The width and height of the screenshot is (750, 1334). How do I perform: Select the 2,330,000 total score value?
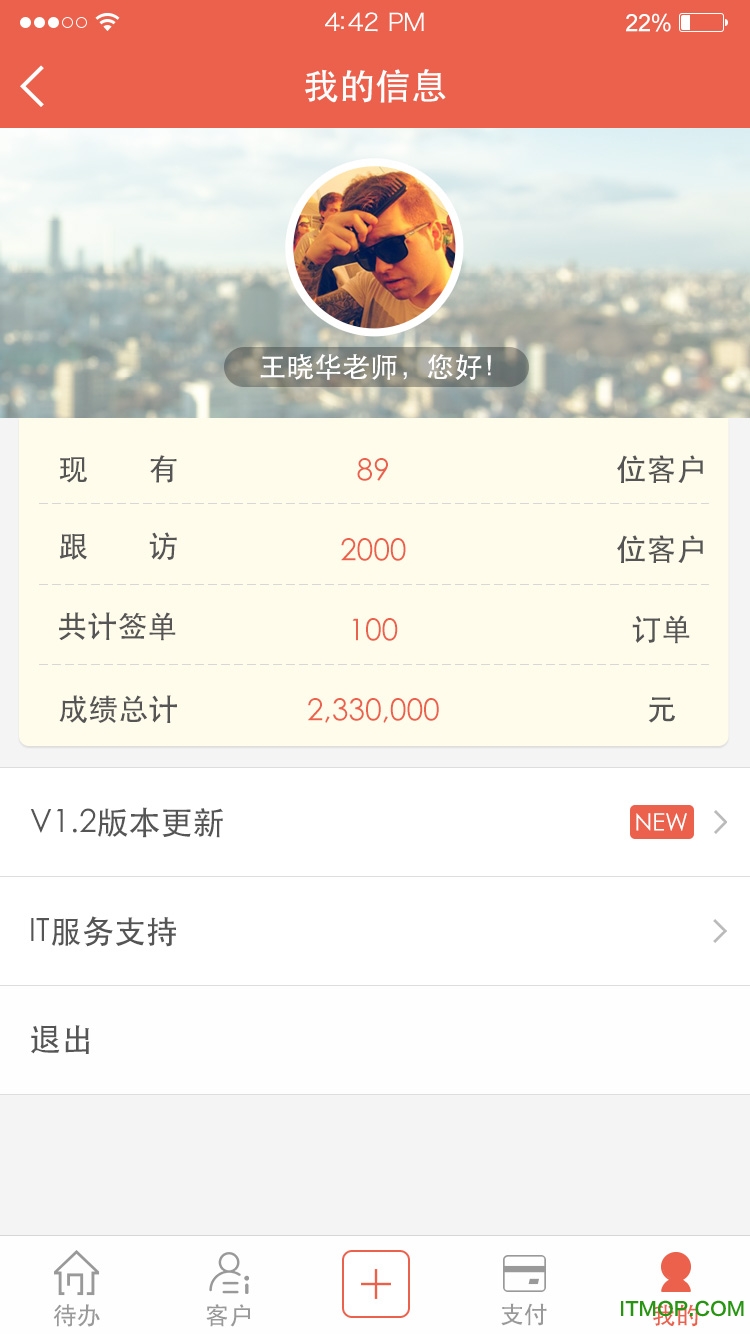pos(374,710)
